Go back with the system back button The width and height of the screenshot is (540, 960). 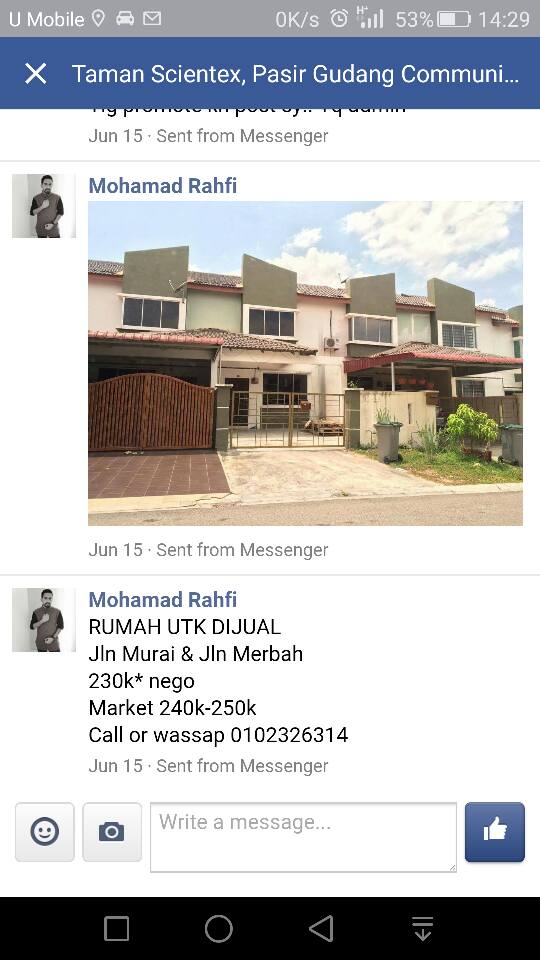(321, 928)
